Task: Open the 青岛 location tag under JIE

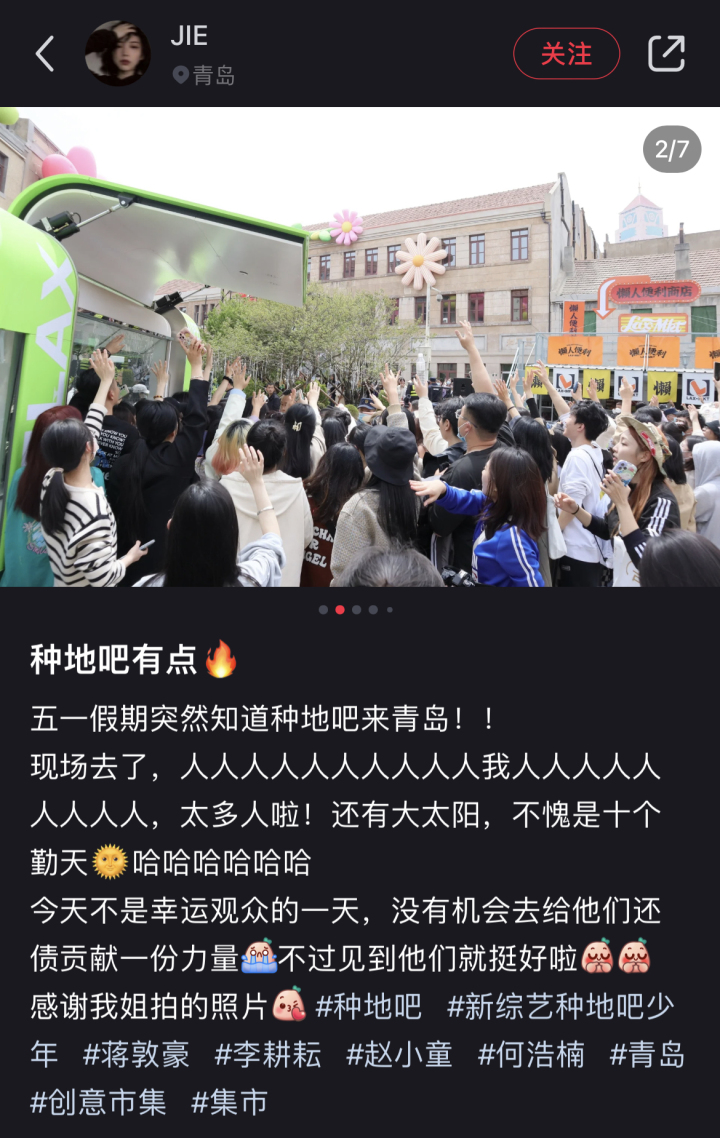Action: click(204, 76)
